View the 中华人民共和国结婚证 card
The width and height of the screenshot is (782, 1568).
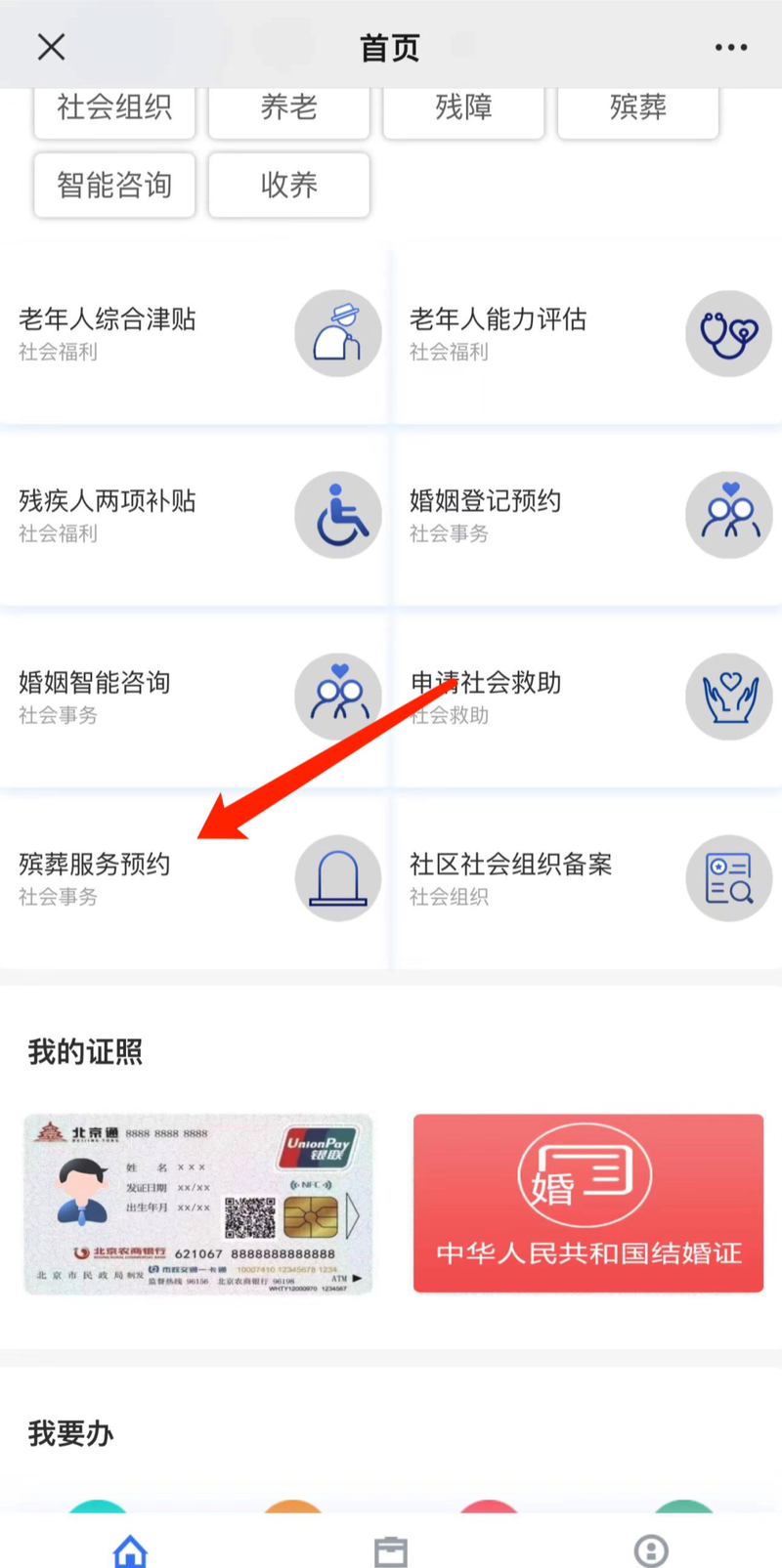[x=587, y=1204]
